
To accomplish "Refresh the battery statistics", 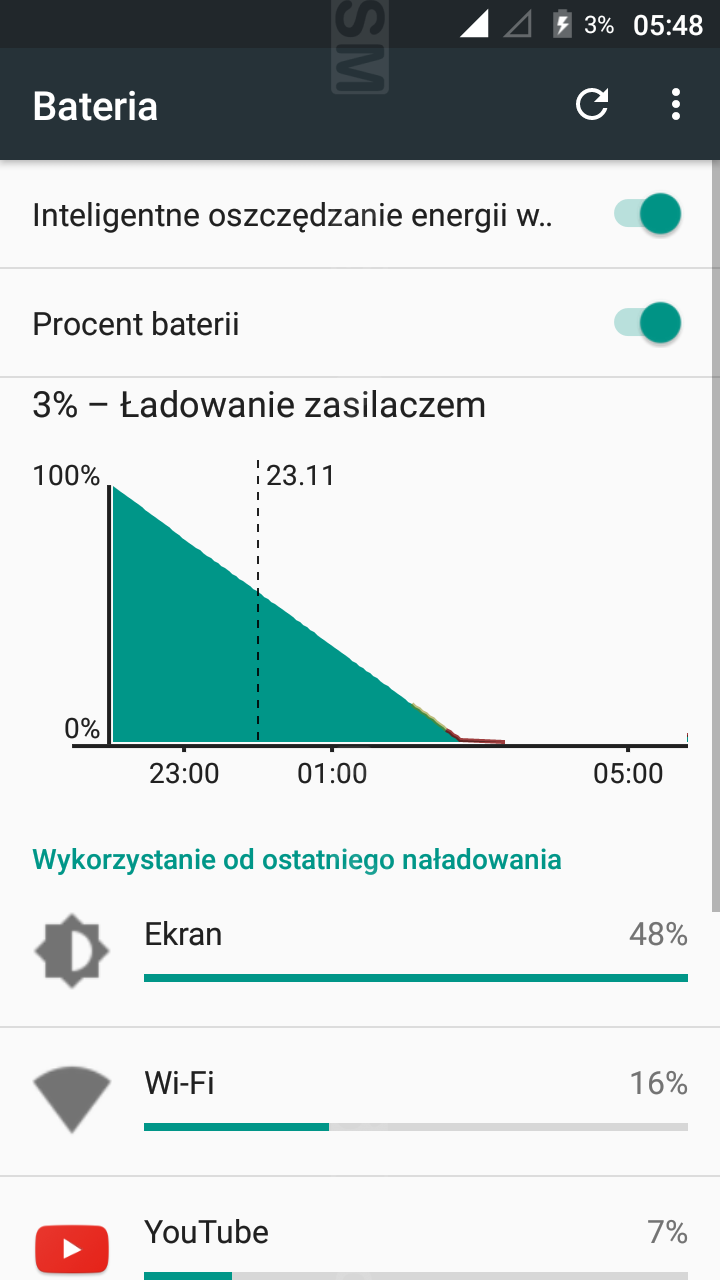I will point(592,105).
